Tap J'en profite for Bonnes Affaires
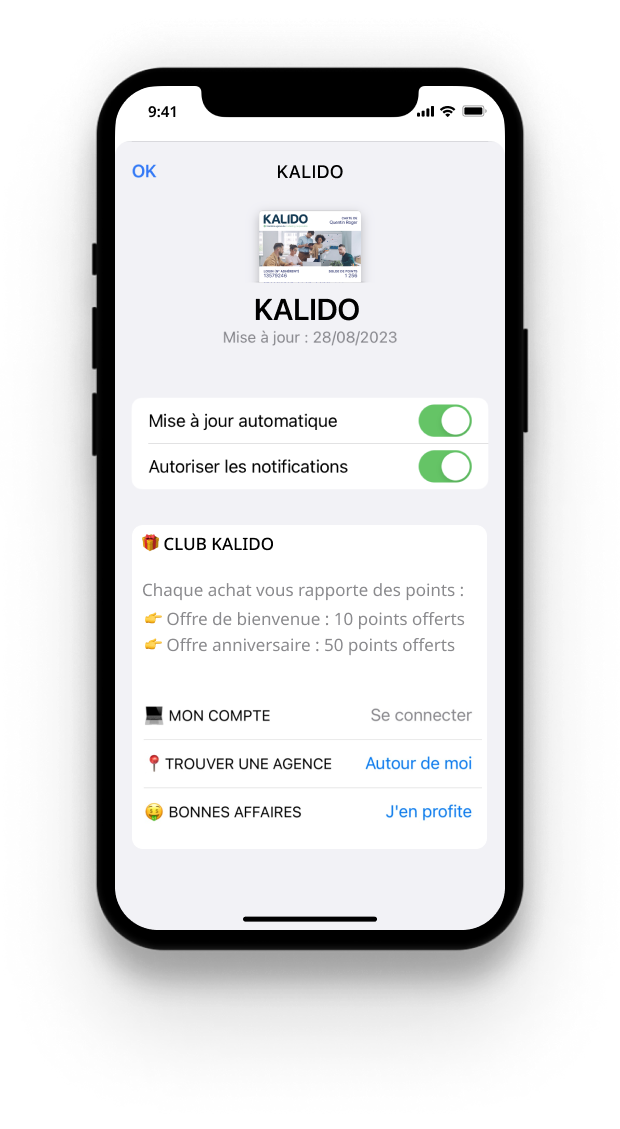This screenshot has width=620, height=1129. point(428,811)
